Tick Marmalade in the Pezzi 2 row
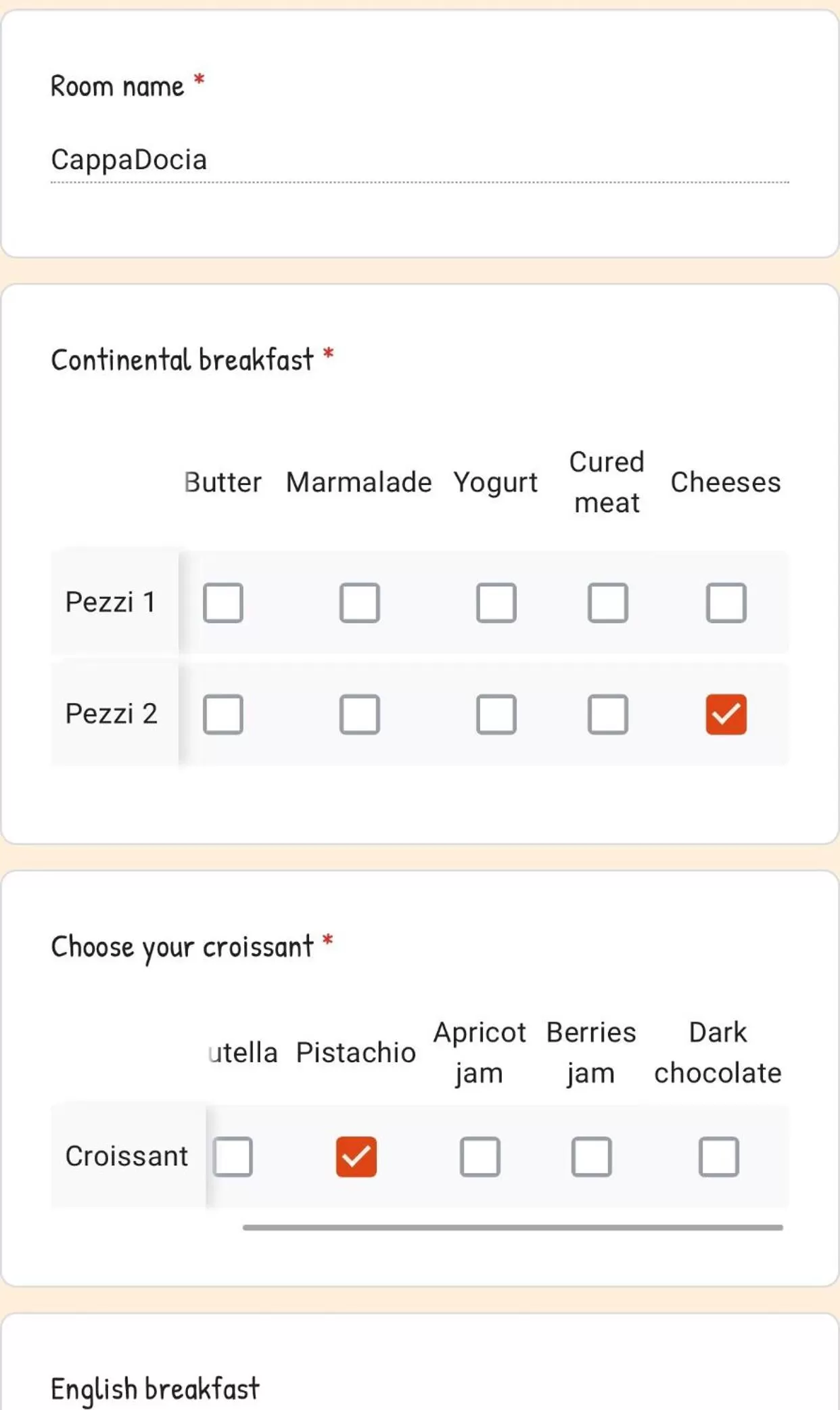Image resolution: width=840 pixels, height=1410 pixels. click(359, 714)
